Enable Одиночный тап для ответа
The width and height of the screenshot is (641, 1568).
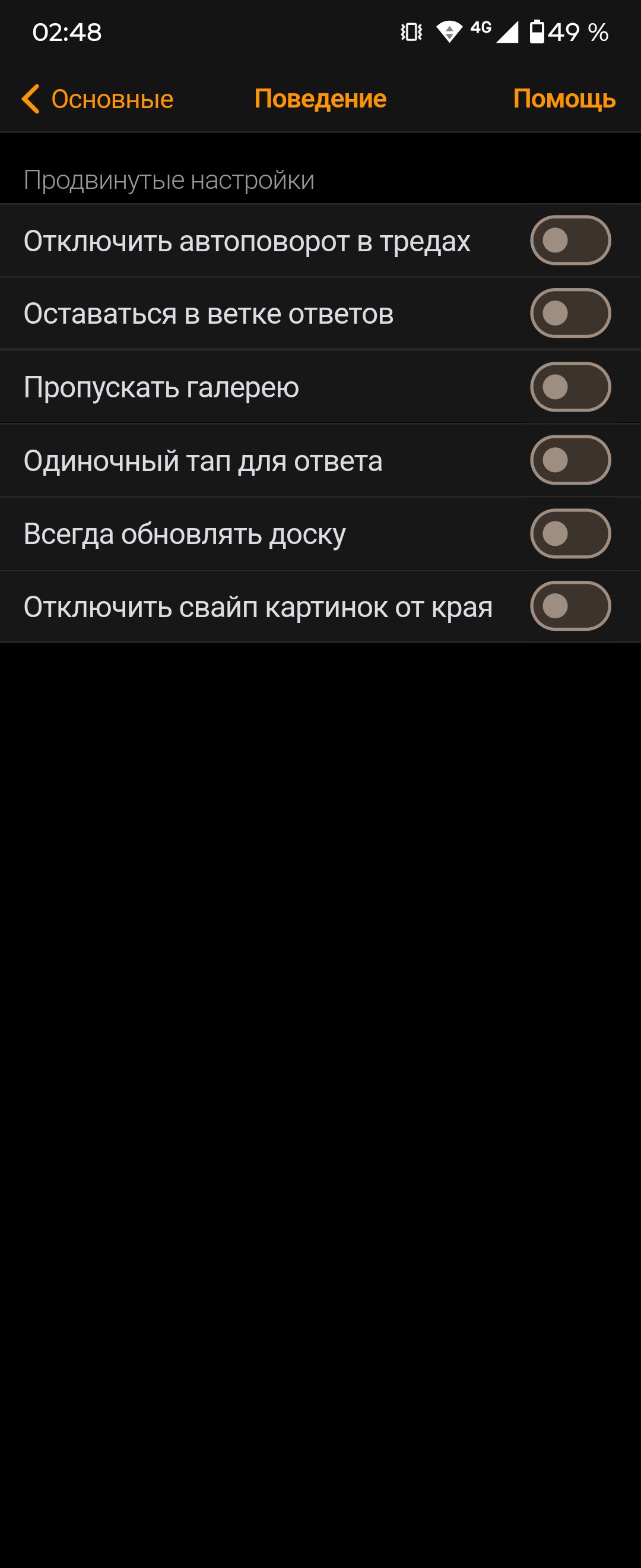pos(570,460)
